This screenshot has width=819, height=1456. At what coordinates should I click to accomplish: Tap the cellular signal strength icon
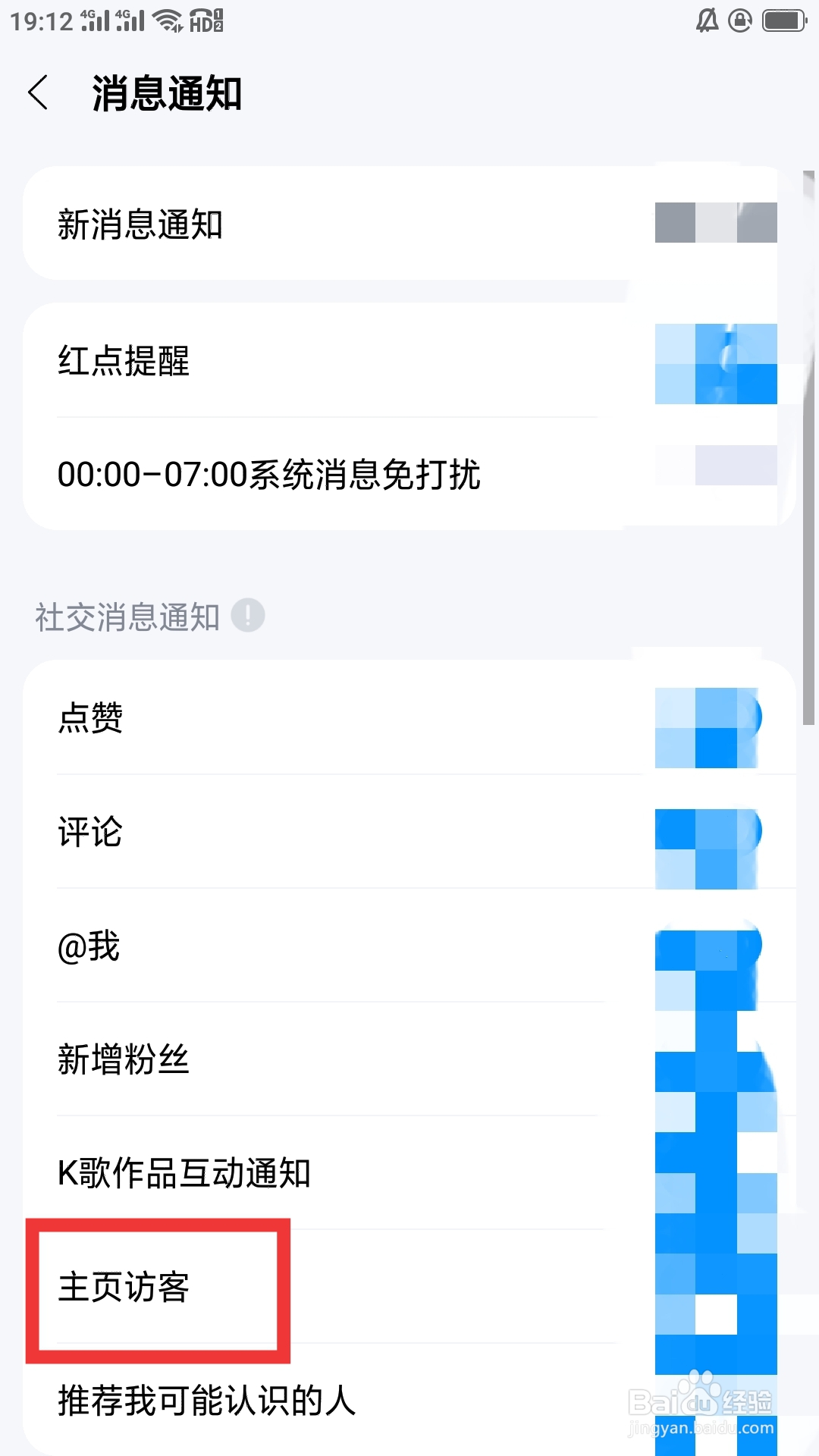tap(96, 20)
